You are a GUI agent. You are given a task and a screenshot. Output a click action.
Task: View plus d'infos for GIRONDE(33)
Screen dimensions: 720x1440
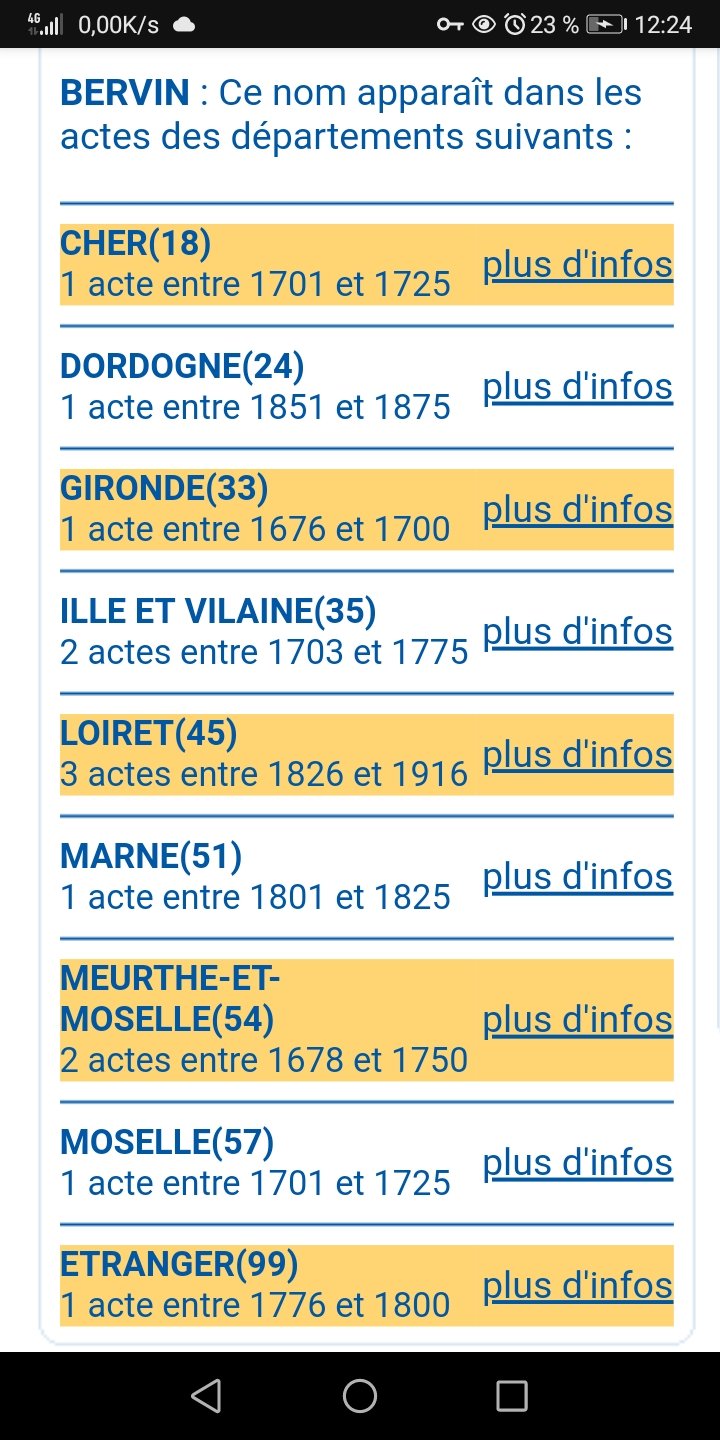[x=578, y=510]
